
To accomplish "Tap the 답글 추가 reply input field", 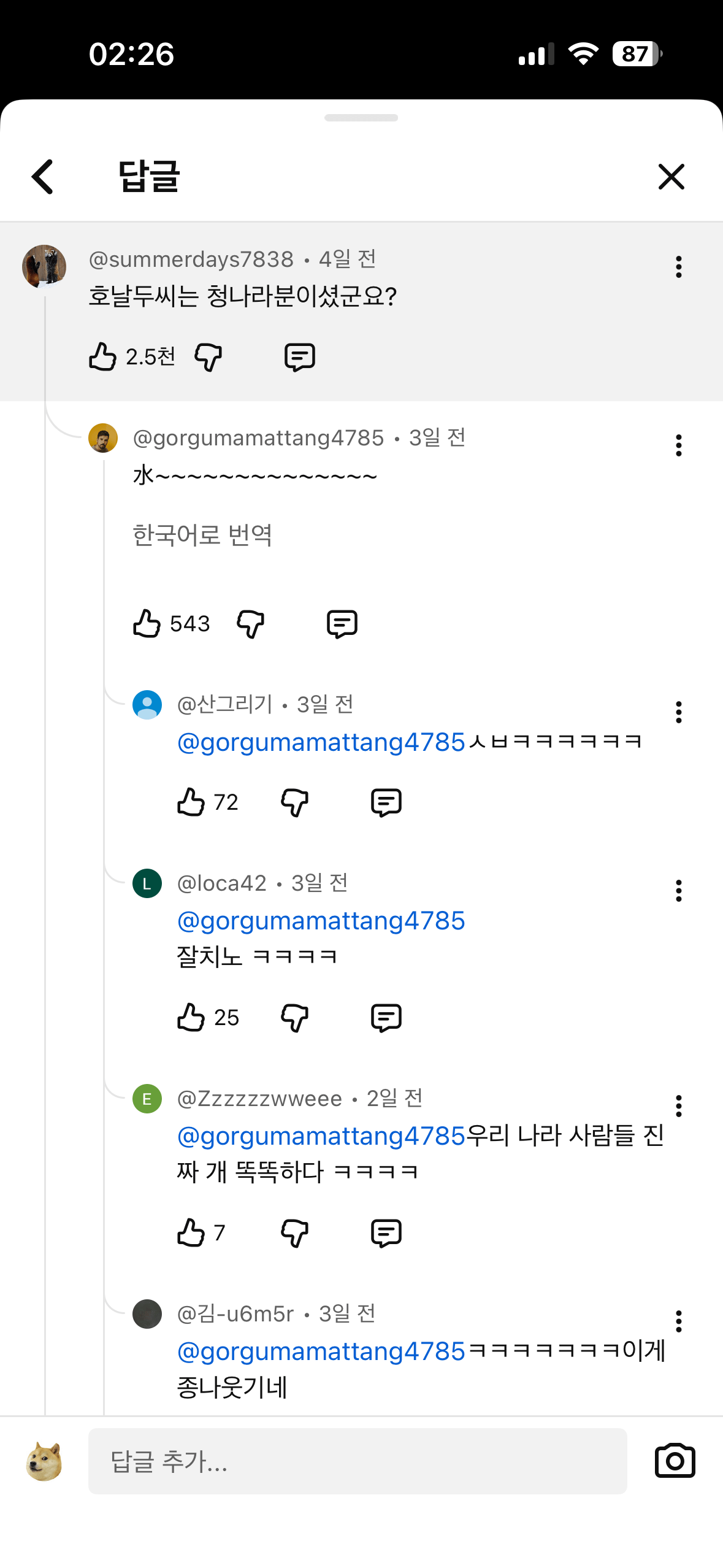I will click(357, 1461).
